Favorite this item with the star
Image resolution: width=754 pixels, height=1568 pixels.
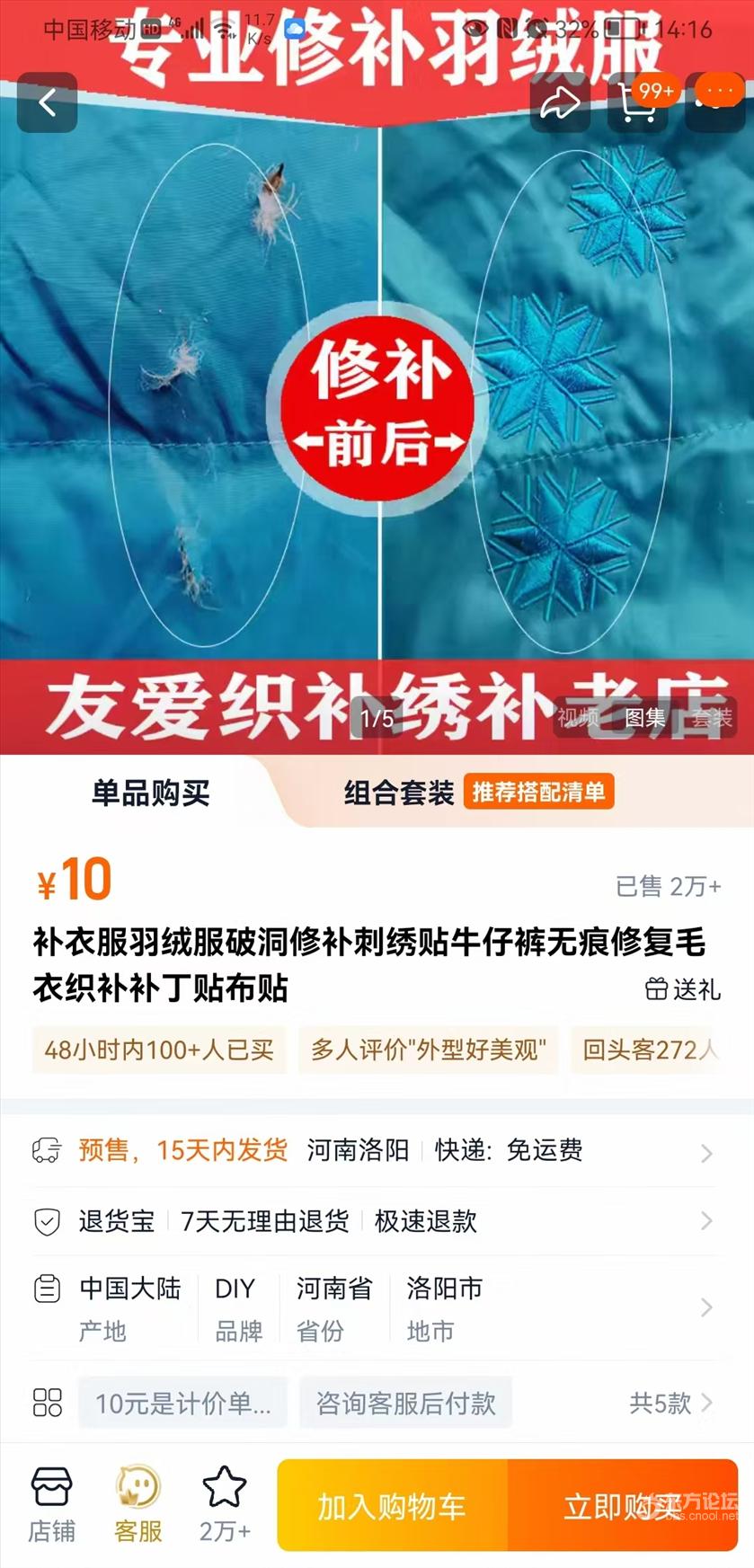224,1505
